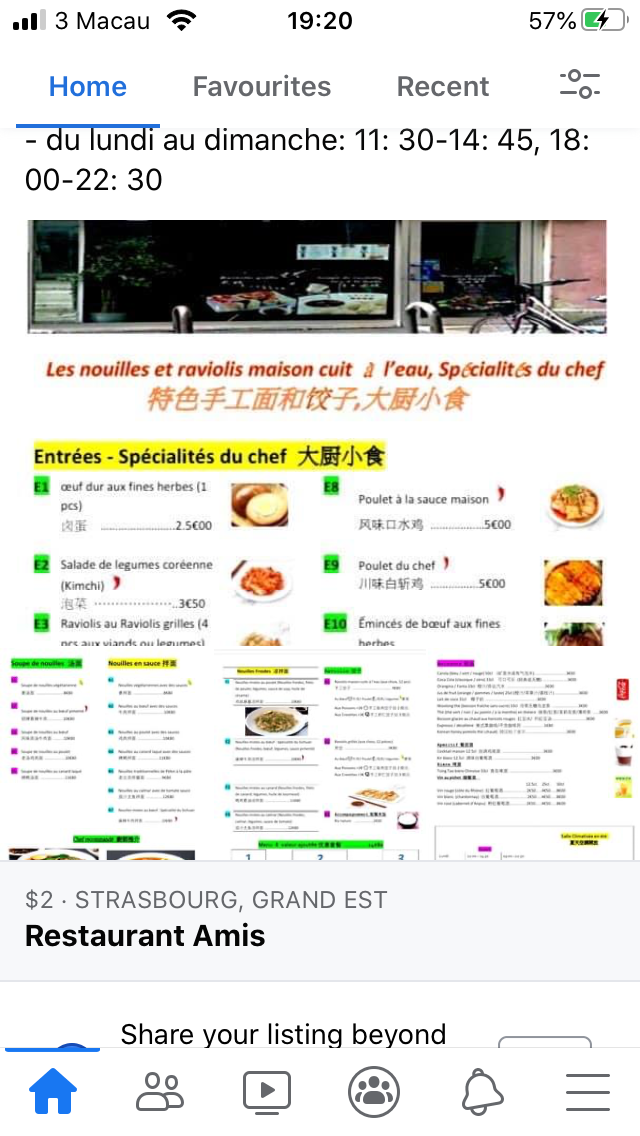Open the friends tab
The width and height of the screenshot is (640, 1136).
coord(159,1091)
